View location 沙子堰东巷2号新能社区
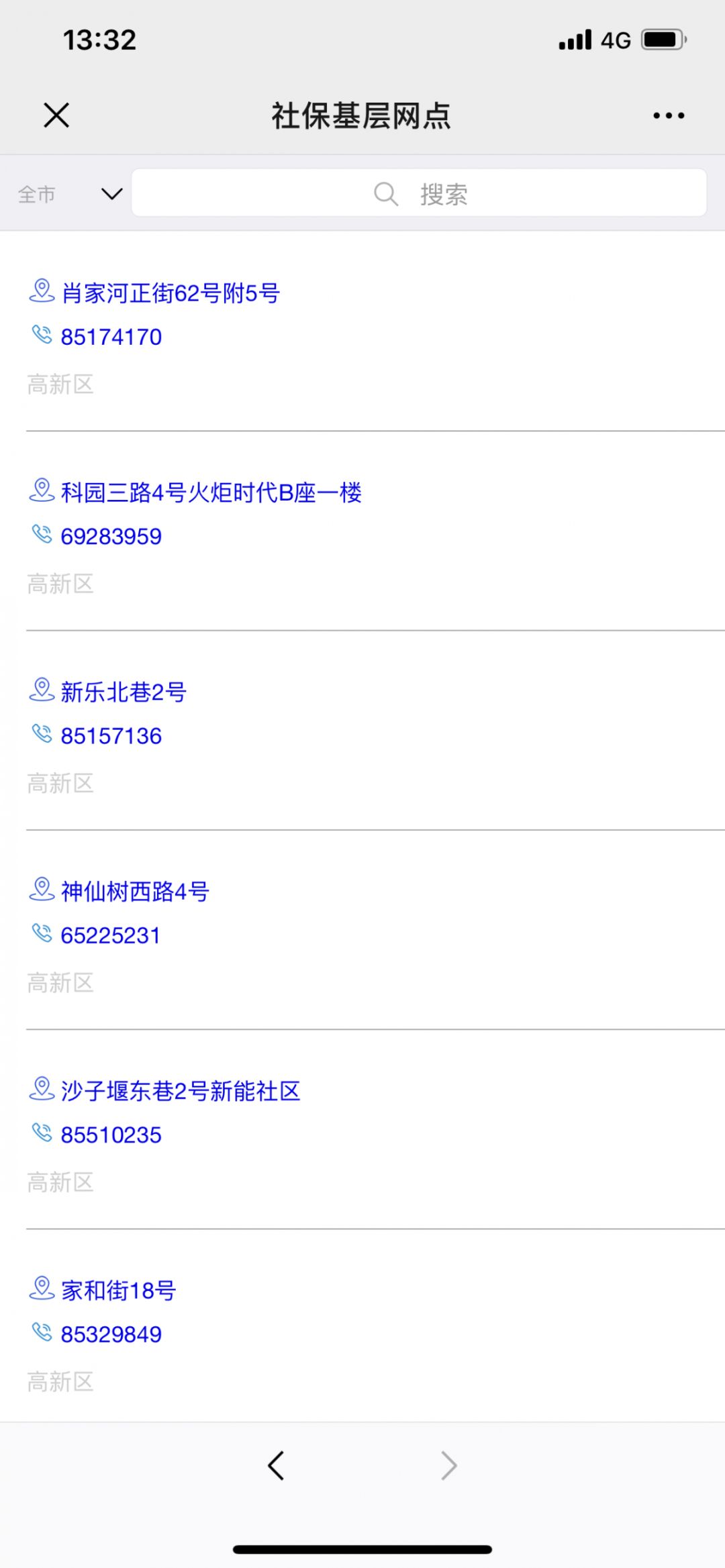The width and height of the screenshot is (725, 1568). (181, 1090)
